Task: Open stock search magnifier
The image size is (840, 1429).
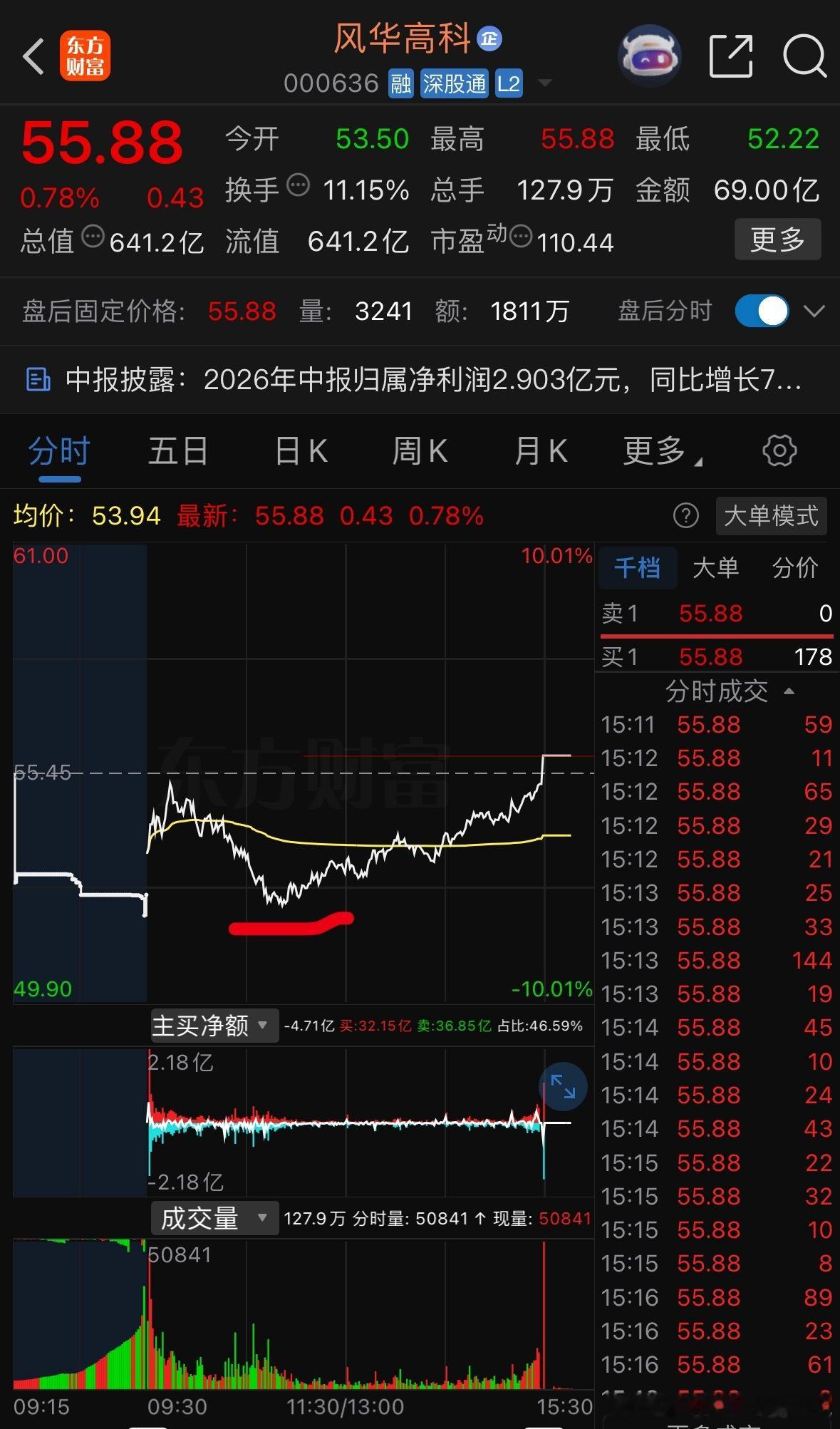Action: [x=804, y=55]
